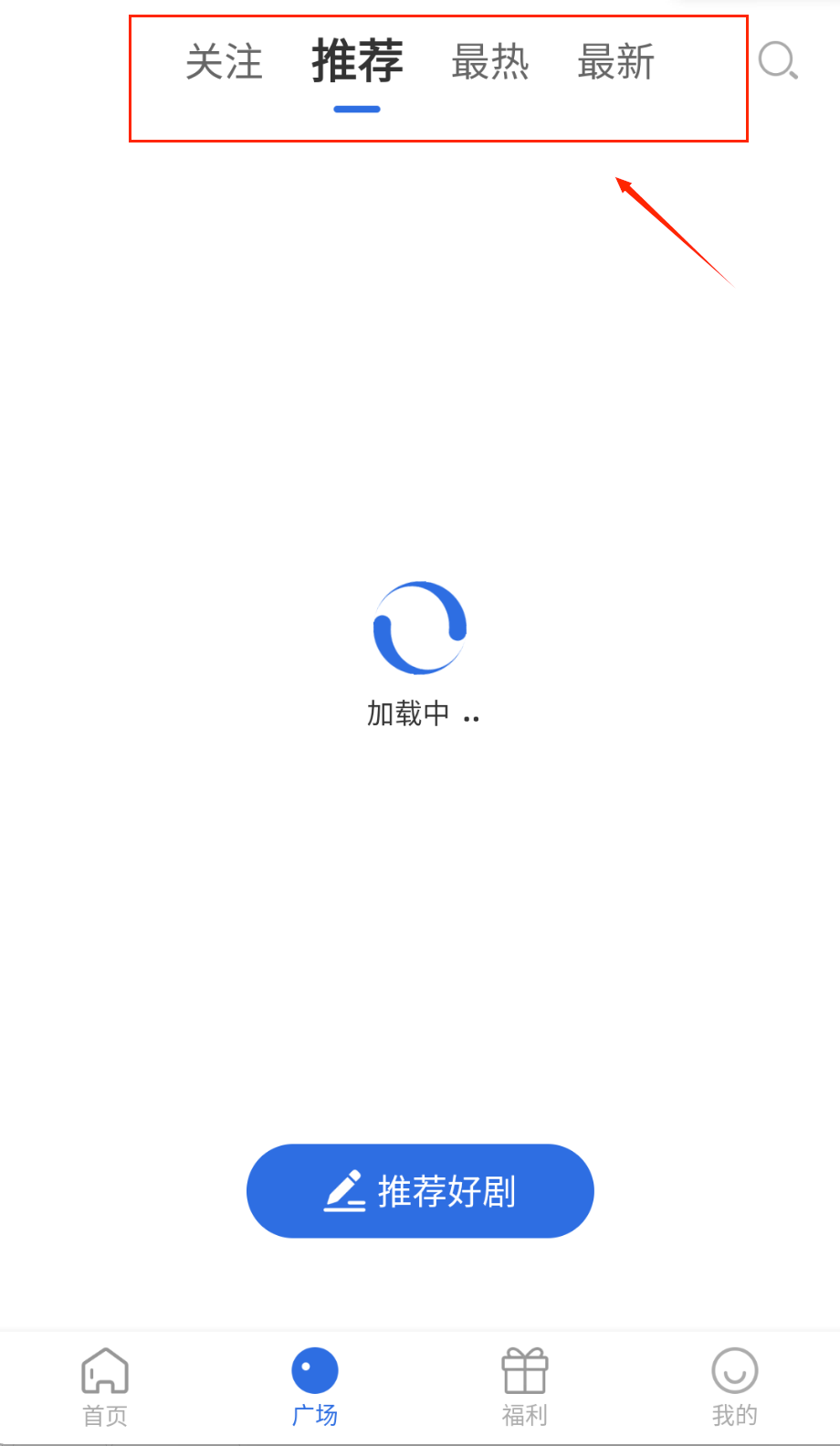Tap the 推荐好剧 button
840x1446 pixels.
click(x=420, y=1190)
